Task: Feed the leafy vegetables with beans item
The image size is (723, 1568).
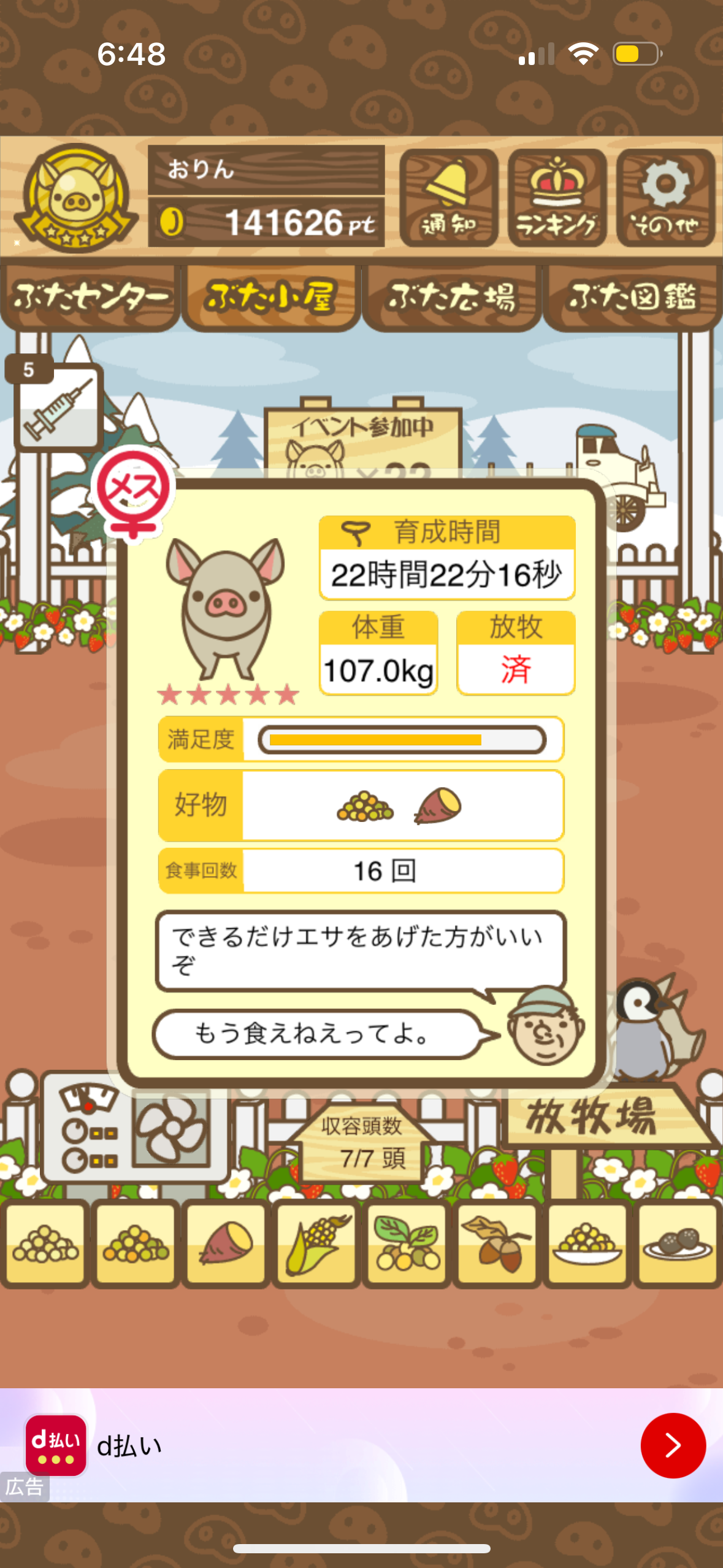Action: (406, 1243)
